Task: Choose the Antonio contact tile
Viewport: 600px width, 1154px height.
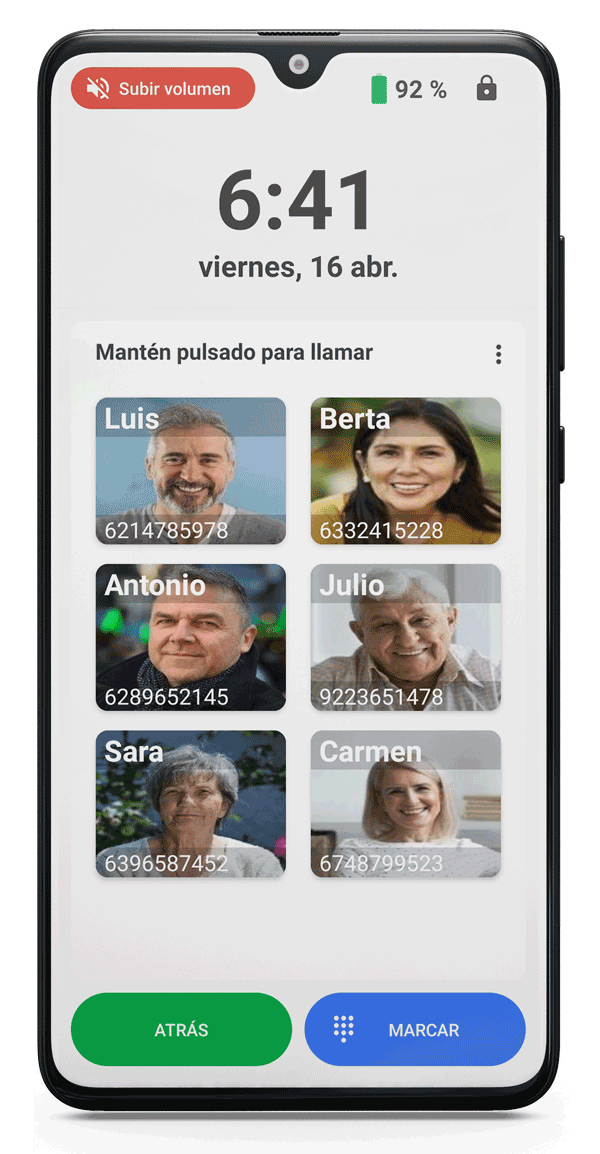Action: pyautogui.click(x=191, y=637)
